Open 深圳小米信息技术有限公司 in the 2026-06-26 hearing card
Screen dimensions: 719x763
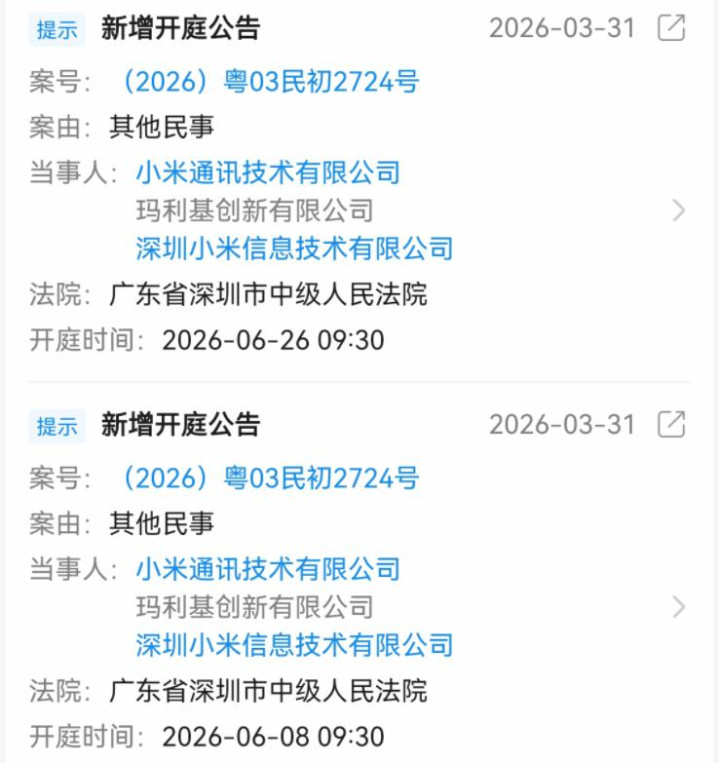click(x=295, y=248)
